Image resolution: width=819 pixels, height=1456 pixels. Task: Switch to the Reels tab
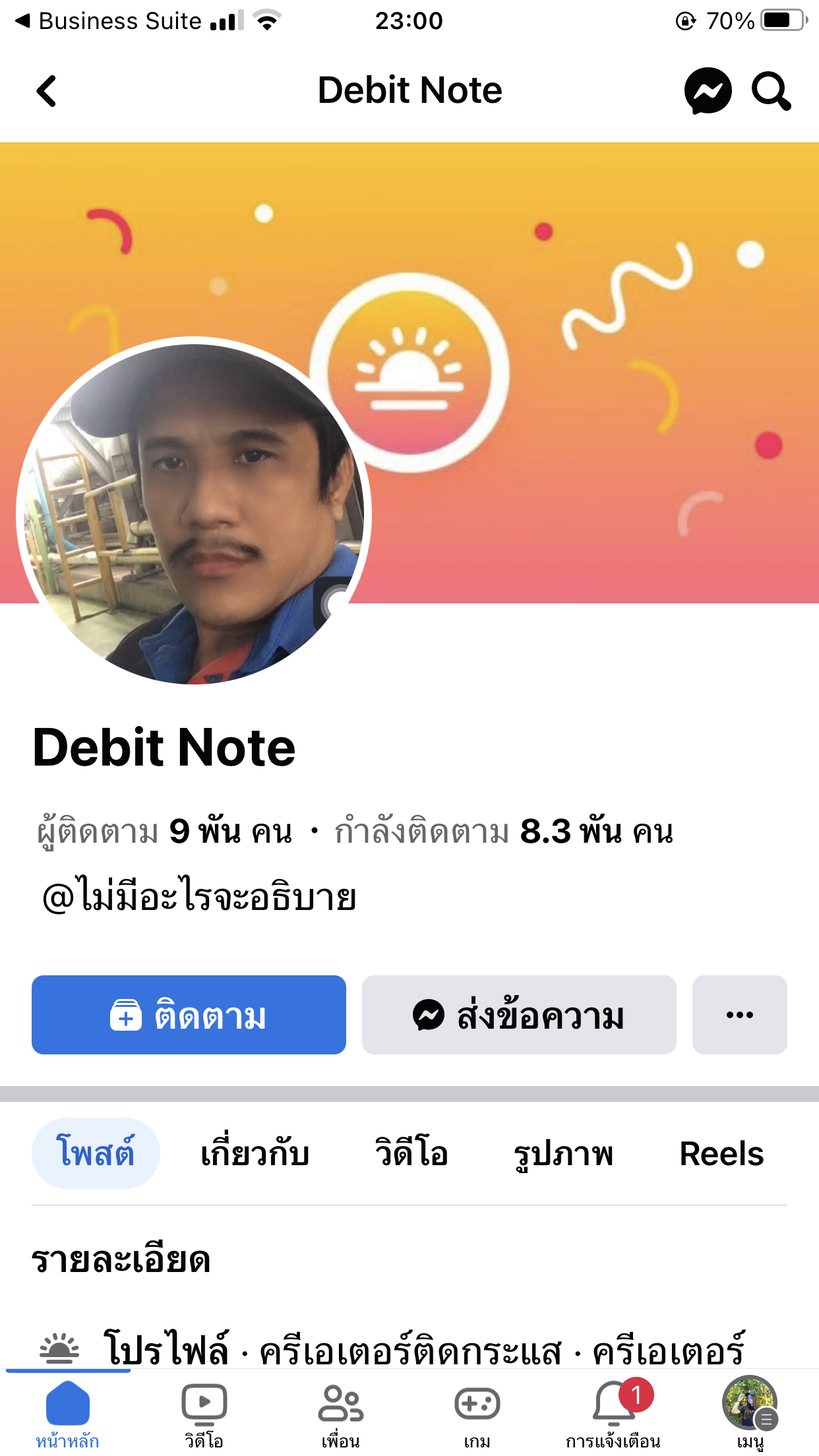click(721, 1153)
